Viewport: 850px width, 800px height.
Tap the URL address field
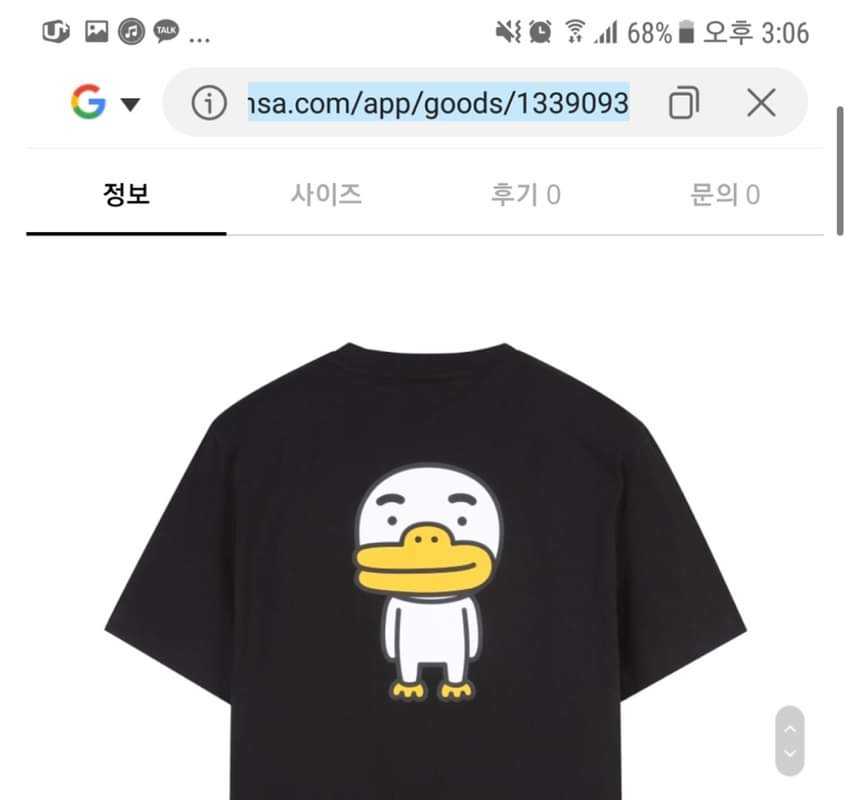[438, 103]
